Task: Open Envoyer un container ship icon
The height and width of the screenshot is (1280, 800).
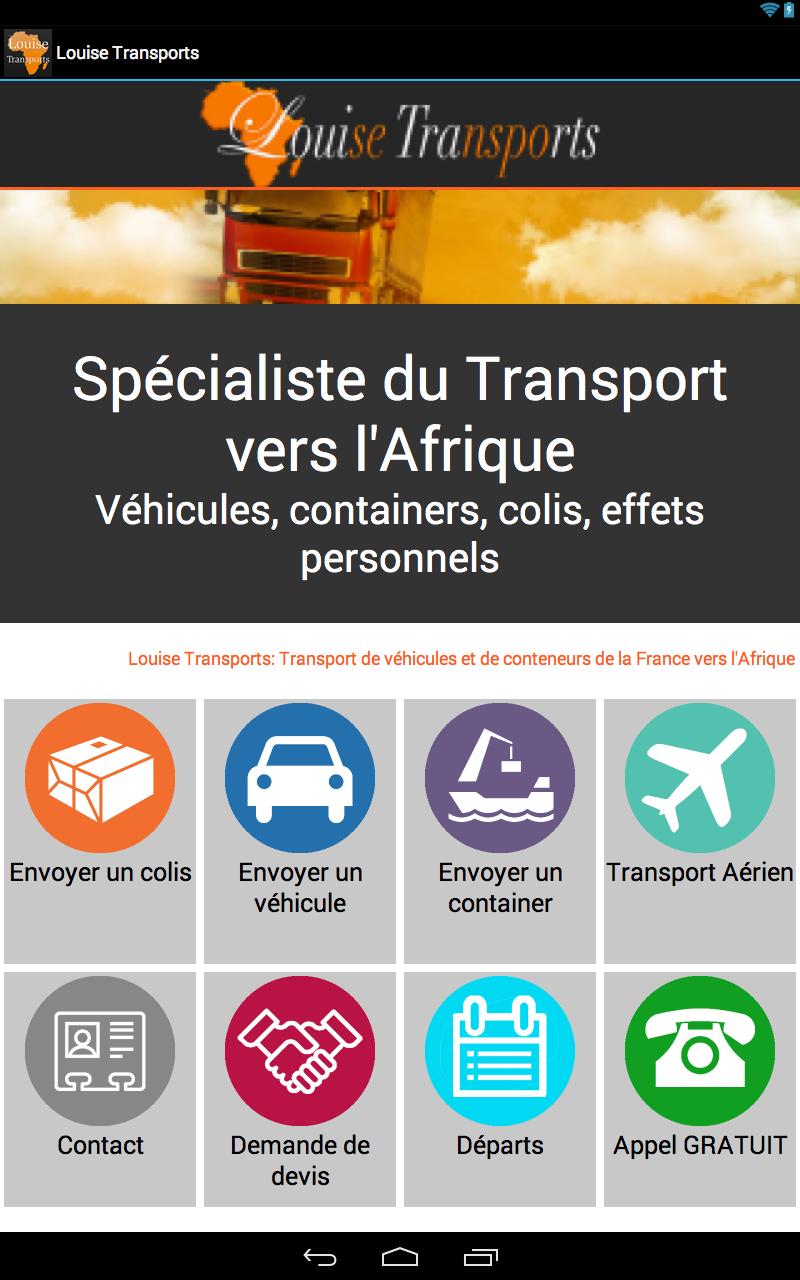Action: tap(500, 777)
